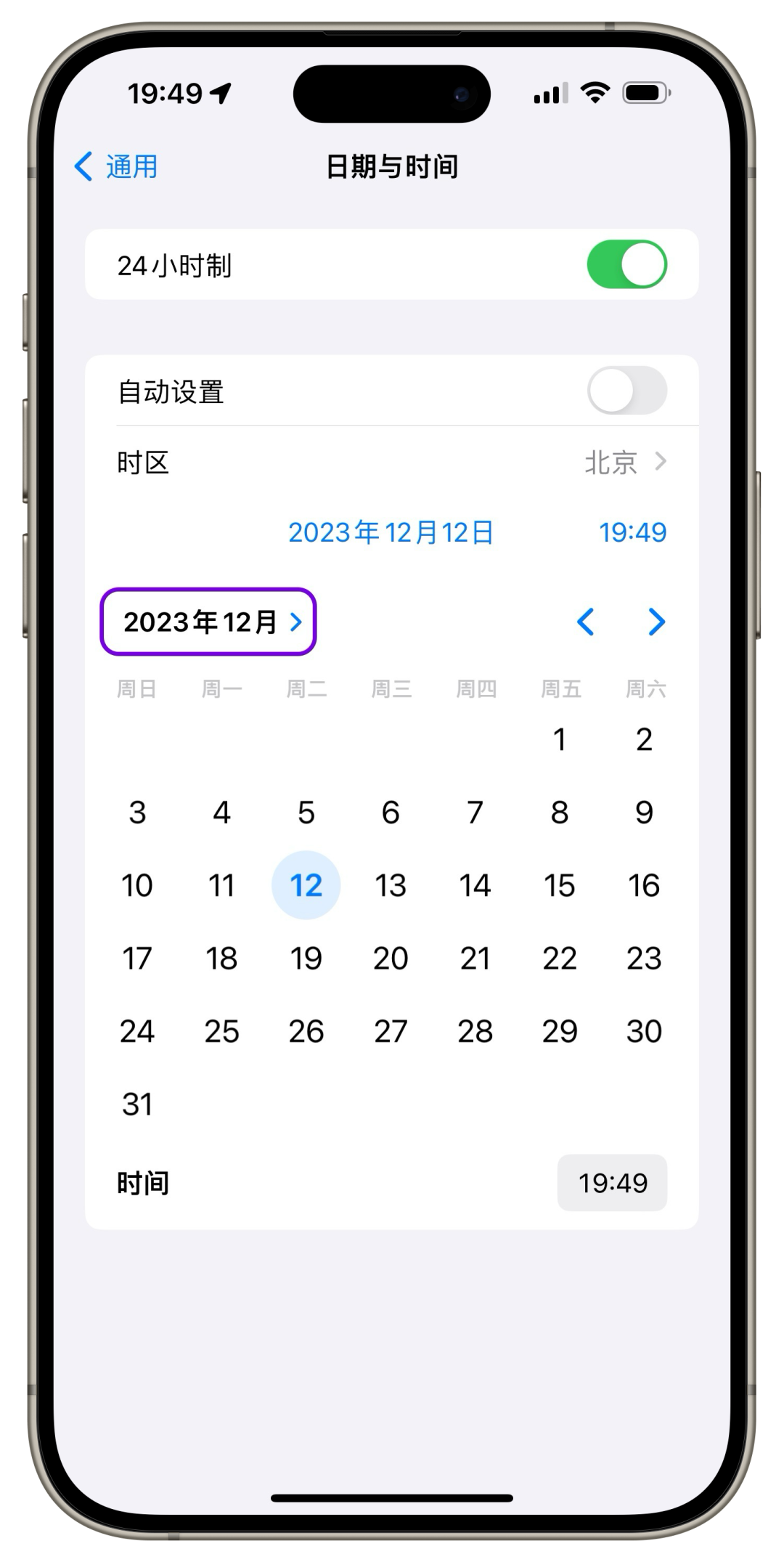Select the highlighted day 12
Viewport: 784px width, 1562px height.
tap(306, 886)
